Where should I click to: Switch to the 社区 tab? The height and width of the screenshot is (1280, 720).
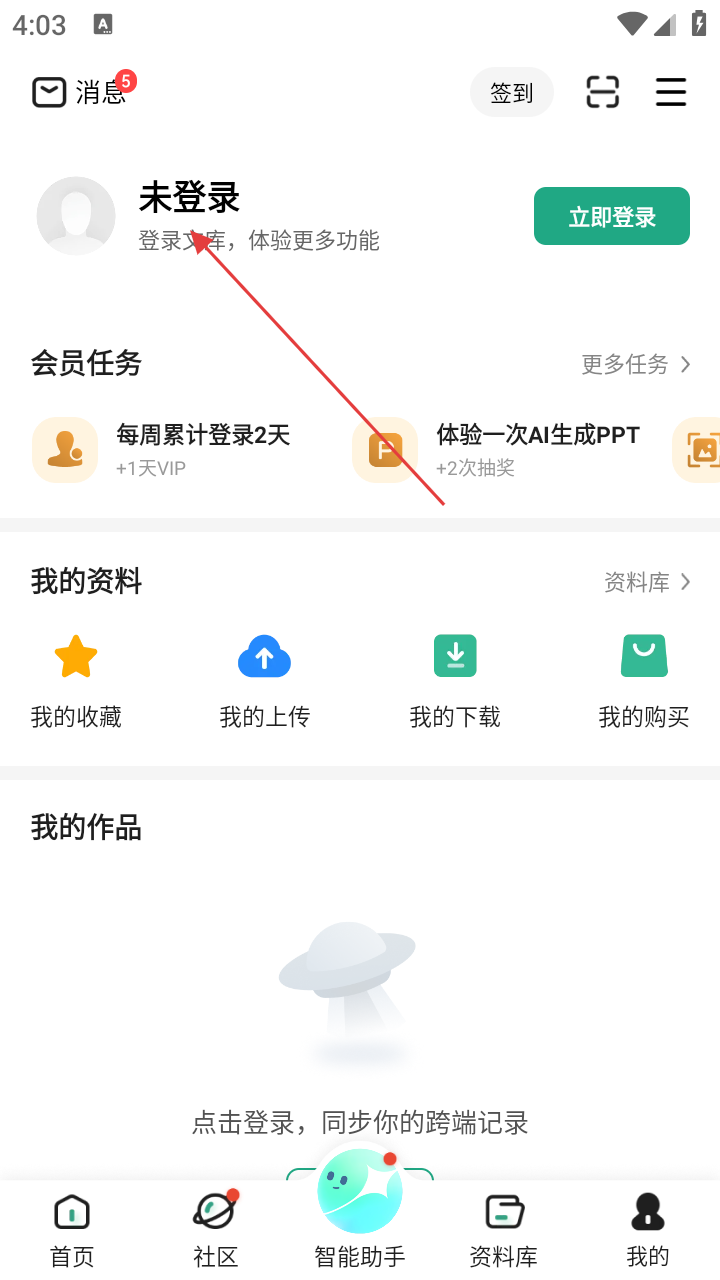[x=216, y=1230]
